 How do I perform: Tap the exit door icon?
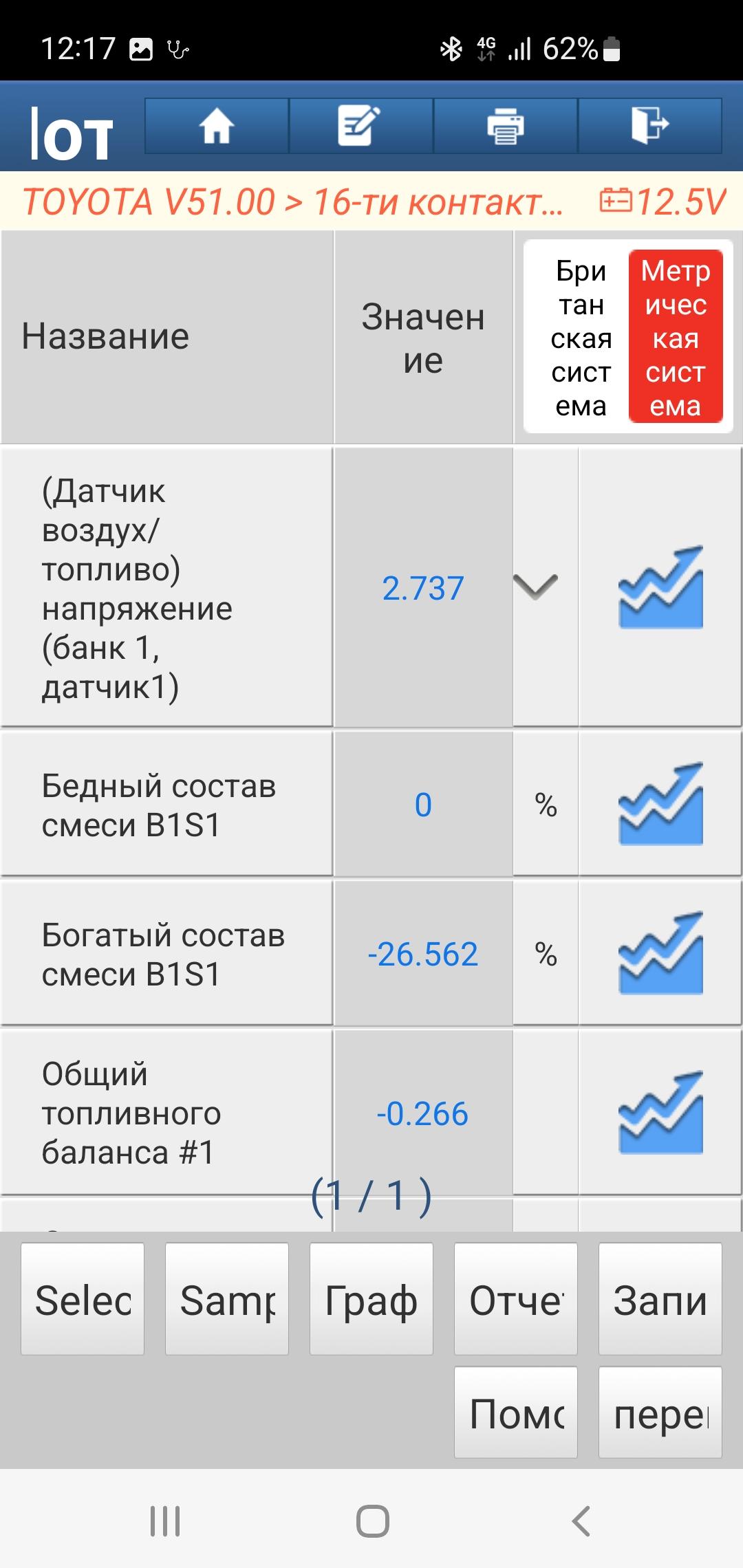click(649, 126)
